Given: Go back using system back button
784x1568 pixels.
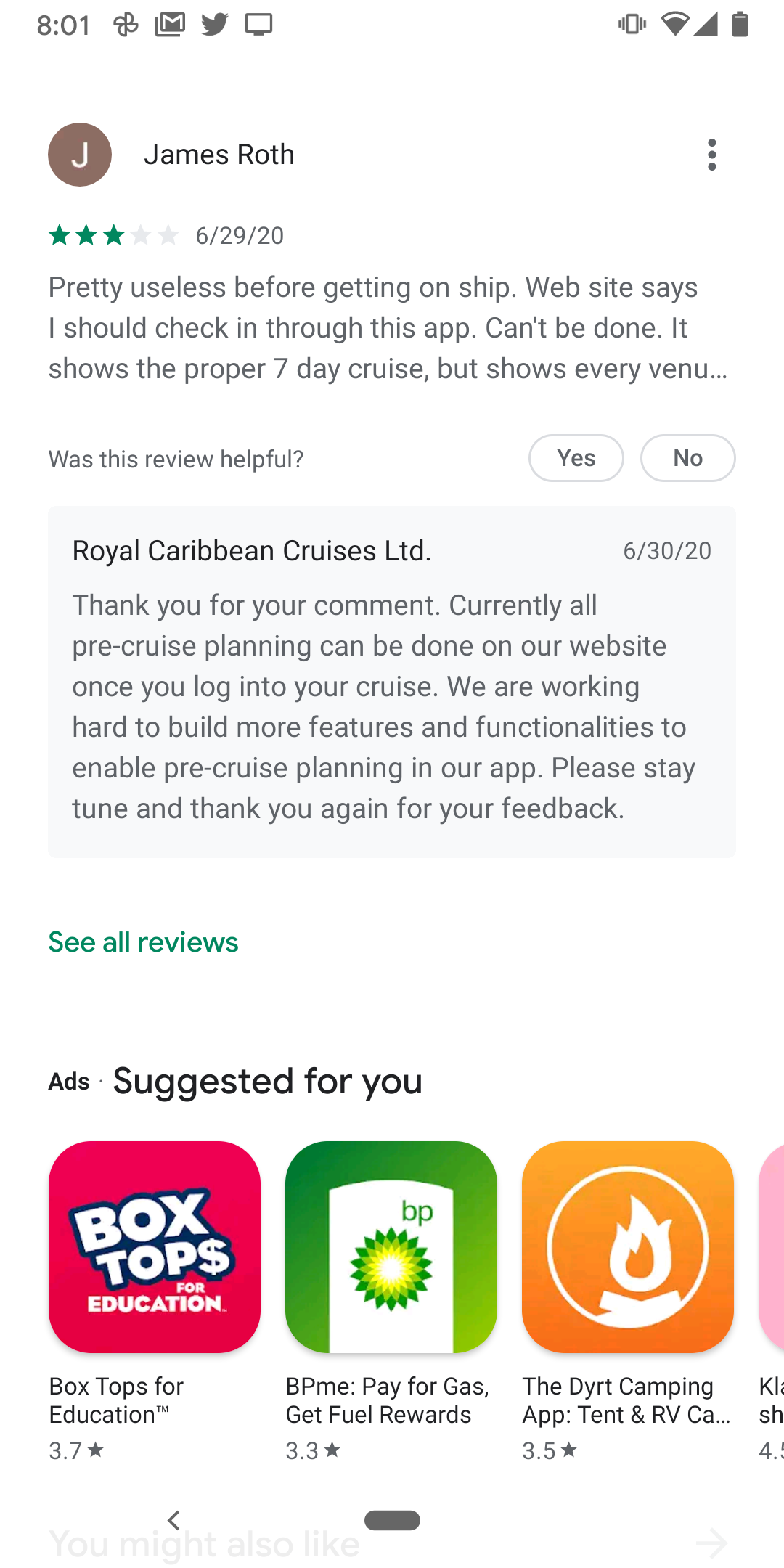Looking at the screenshot, I should point(173,1520).
